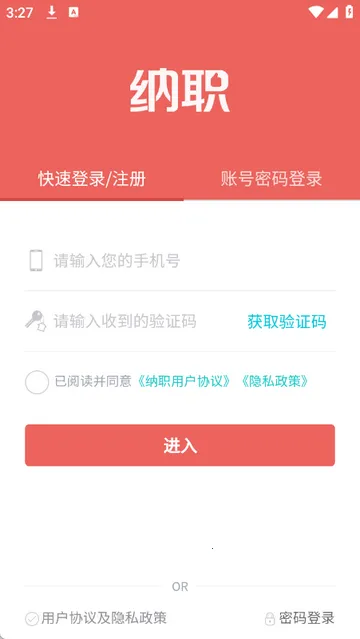Open the 《纳职用户协议》 link
The width and height of the screenshot is (360, 639).
coord(182,382)
